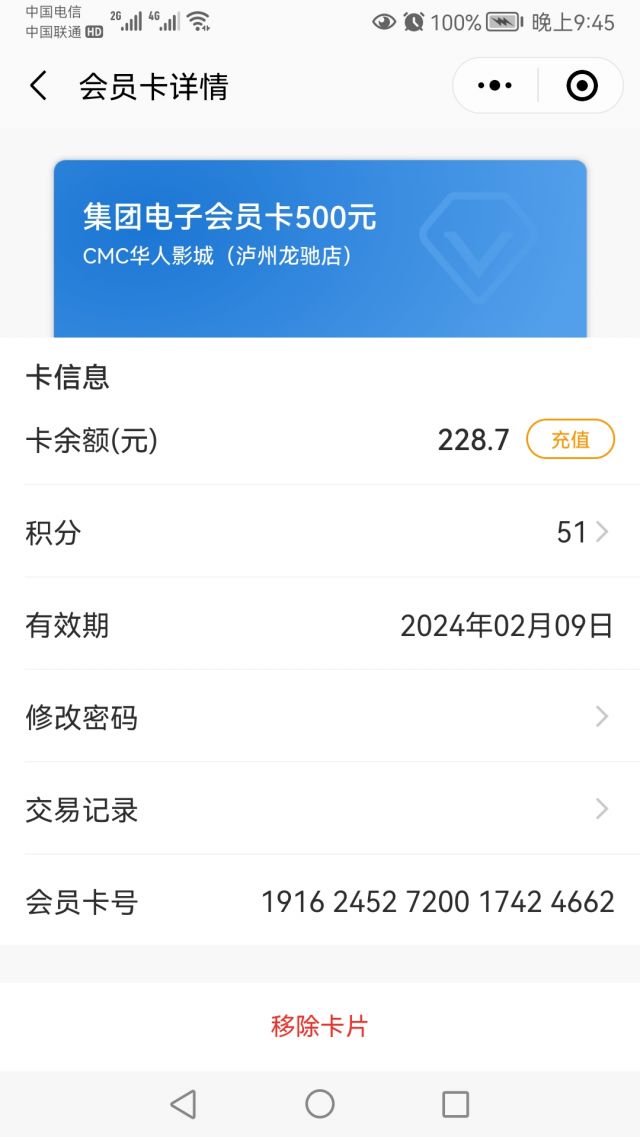View 交易记录 transaction history
This screenshot has height=1137, width=640.
[x=320, y=809]
